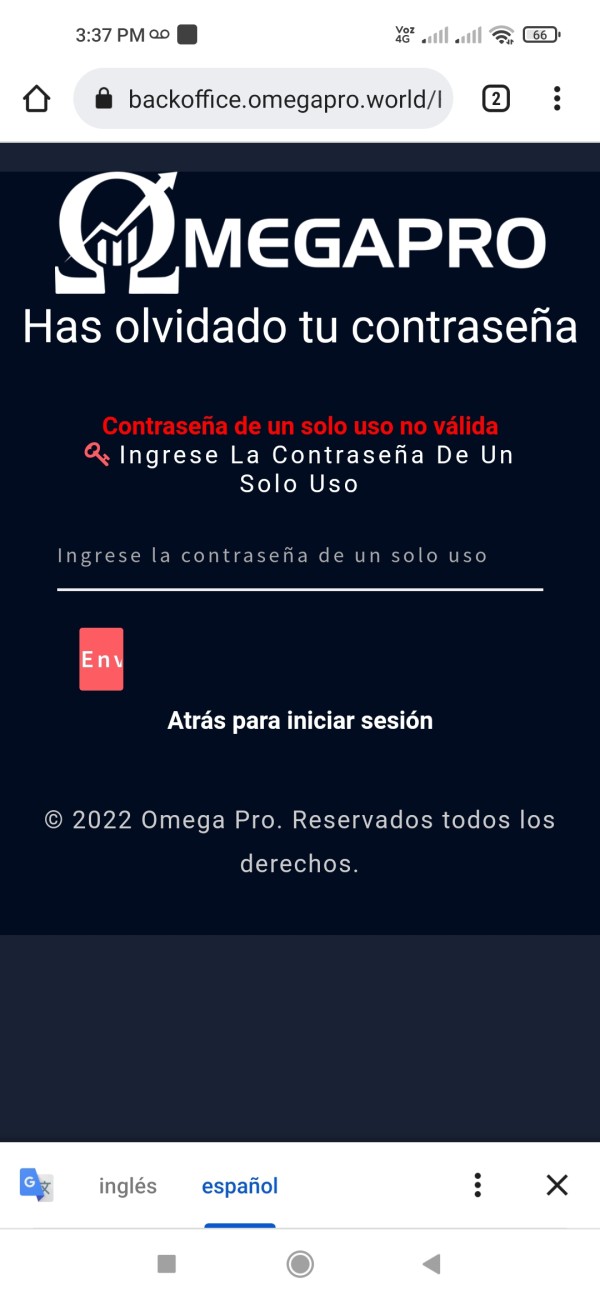Screen dimensions: 600x1300
Task: Go back using the system back button
Action: pyautogui.click(x=432, y=1264)
